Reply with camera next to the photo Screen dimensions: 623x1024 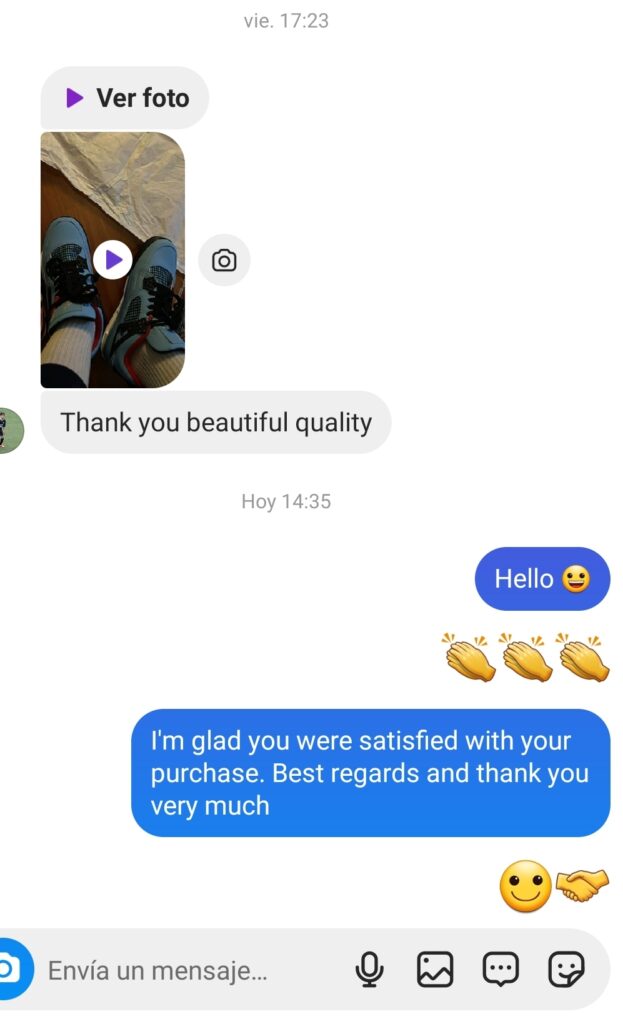pyautogui.click(x=224, y=261)
